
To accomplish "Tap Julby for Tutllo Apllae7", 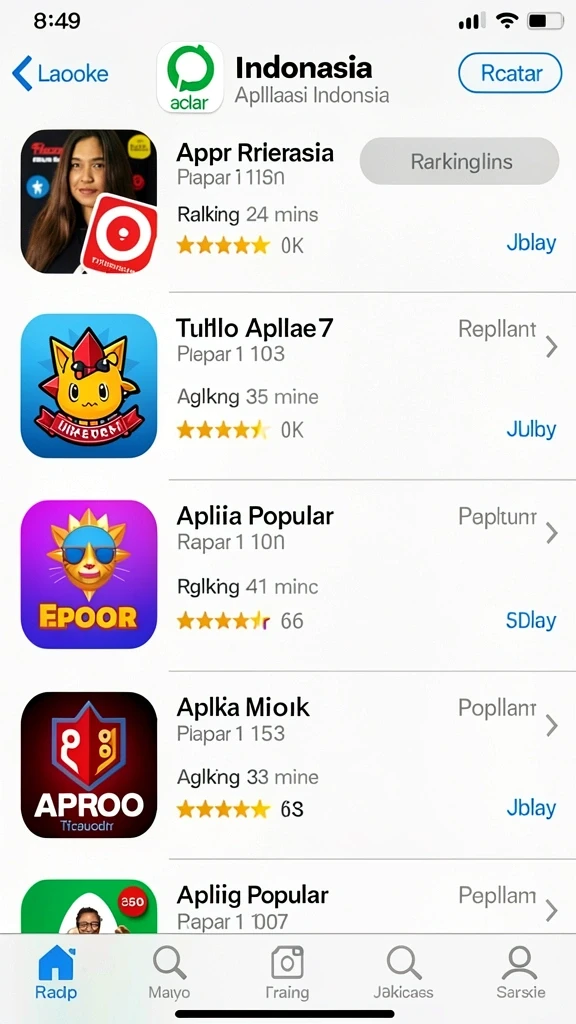I will point(531,430).
